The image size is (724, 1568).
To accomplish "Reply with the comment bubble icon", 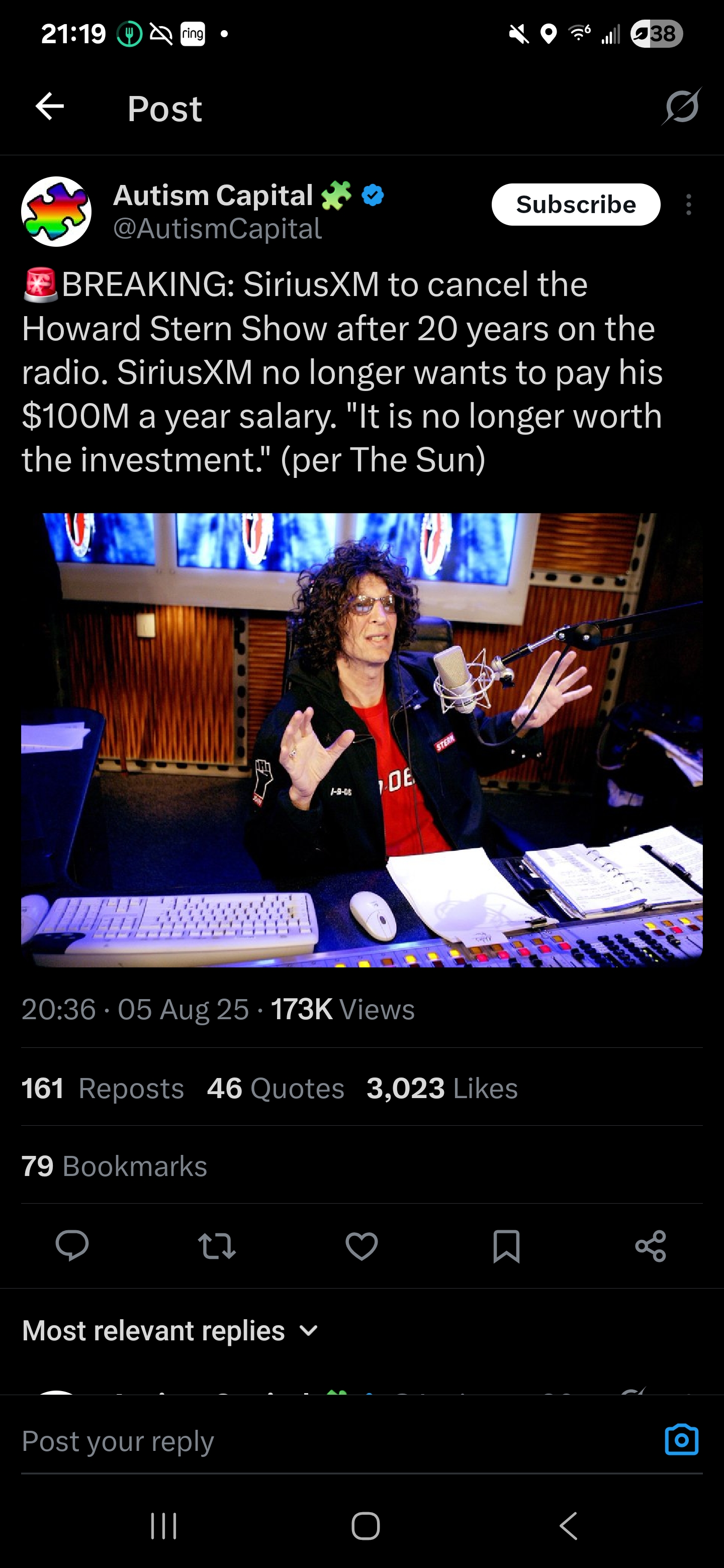I will pyautogui.click(x=72, y=1245).
